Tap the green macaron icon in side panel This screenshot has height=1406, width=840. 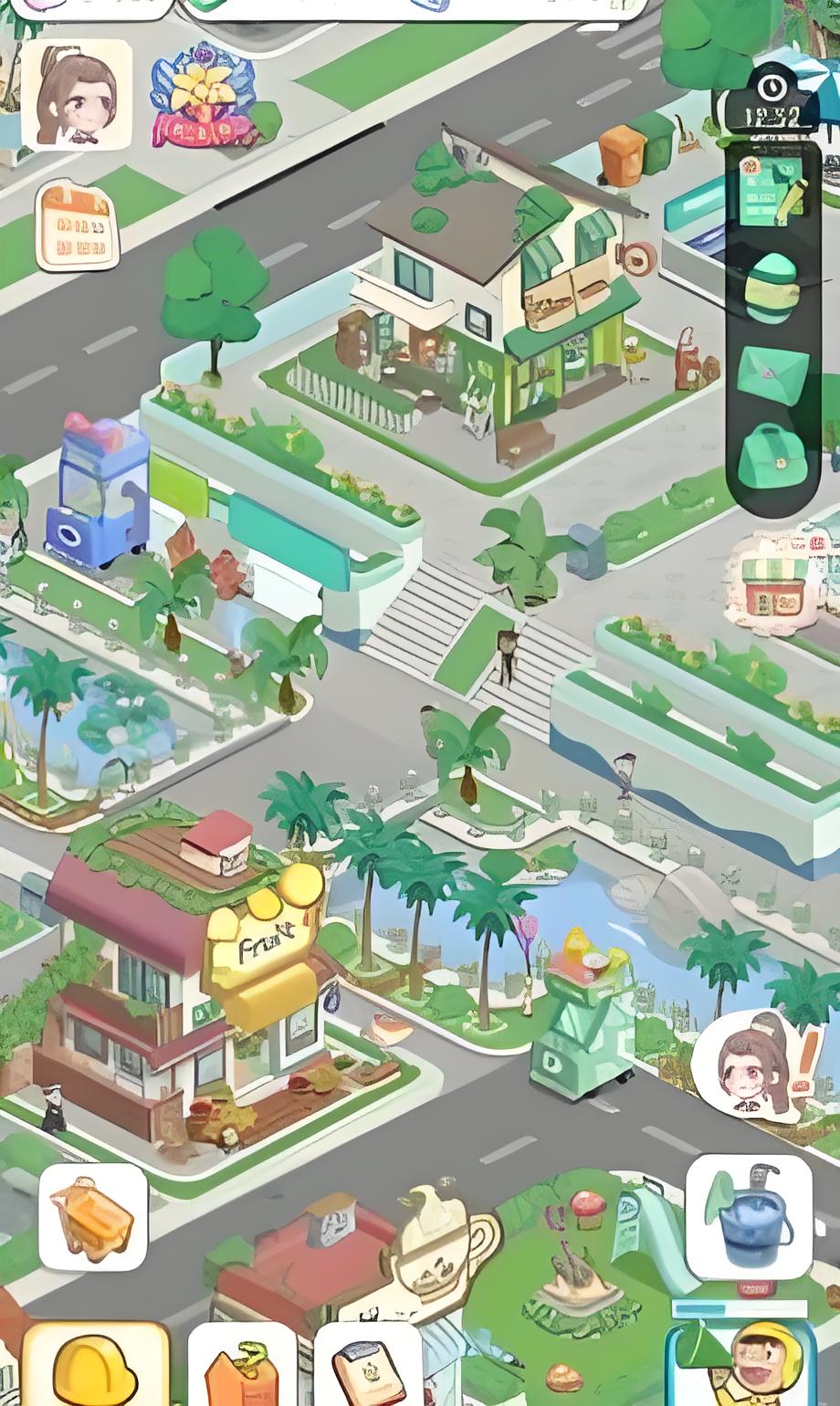(x=772, y=288)
